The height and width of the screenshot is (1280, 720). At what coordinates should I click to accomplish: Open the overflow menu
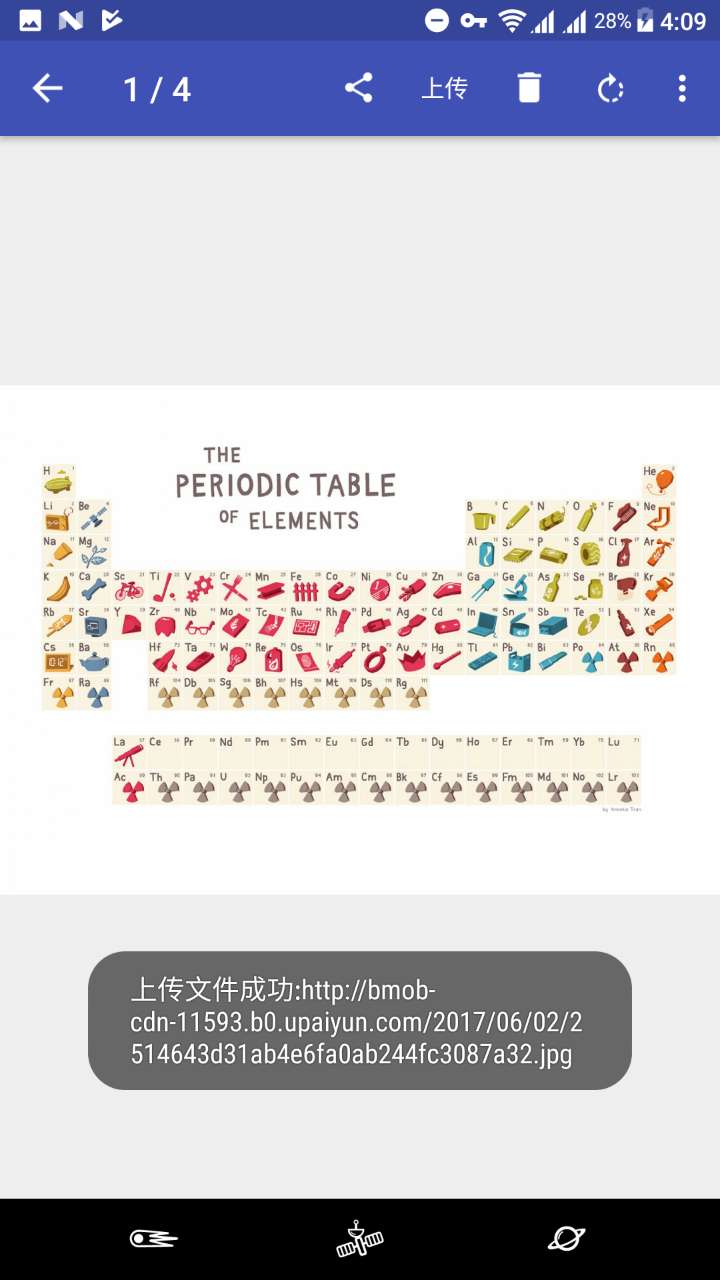click(682, 89)
